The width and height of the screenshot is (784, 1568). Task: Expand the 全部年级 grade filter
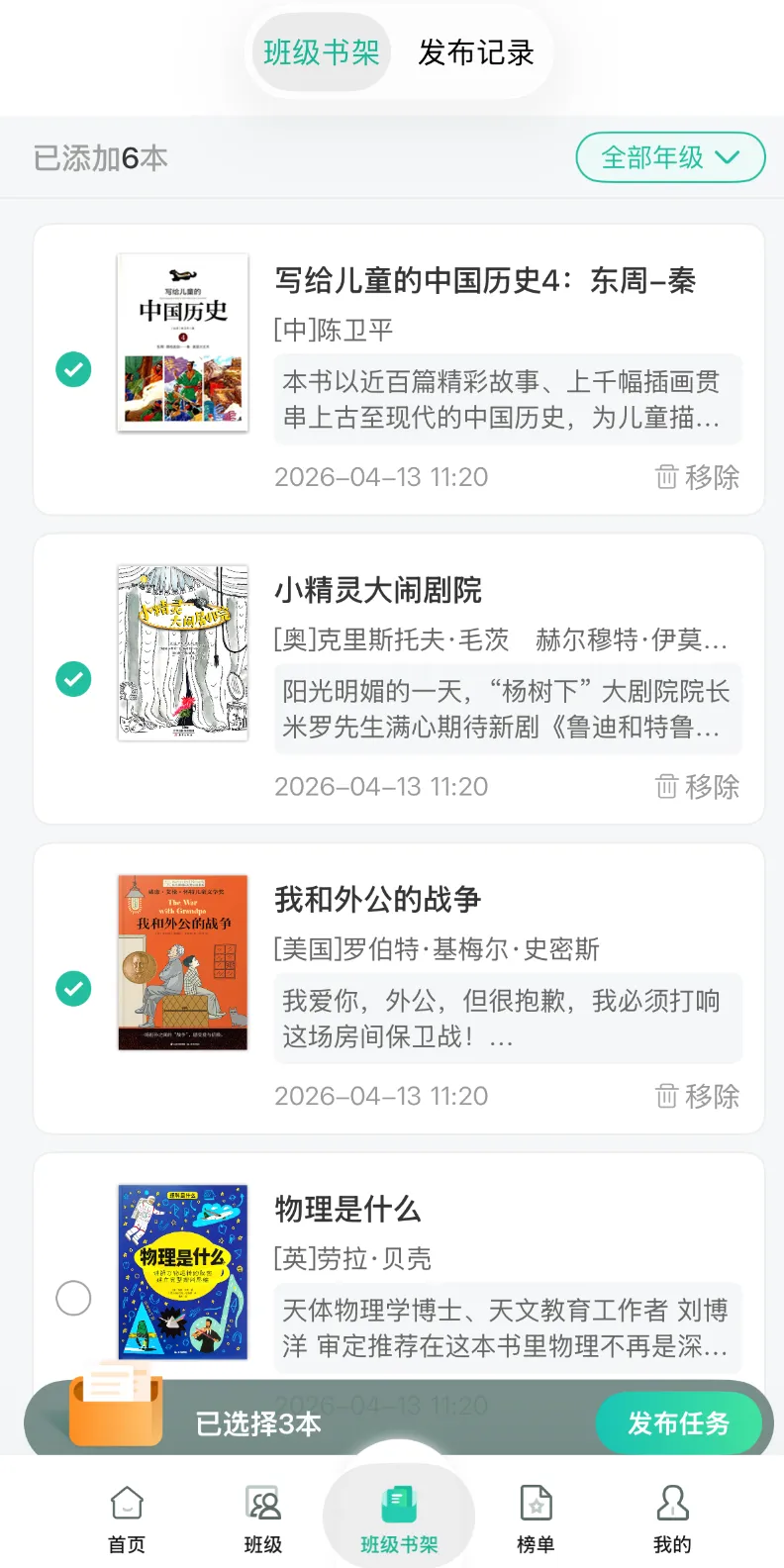(x=670, y=157)
